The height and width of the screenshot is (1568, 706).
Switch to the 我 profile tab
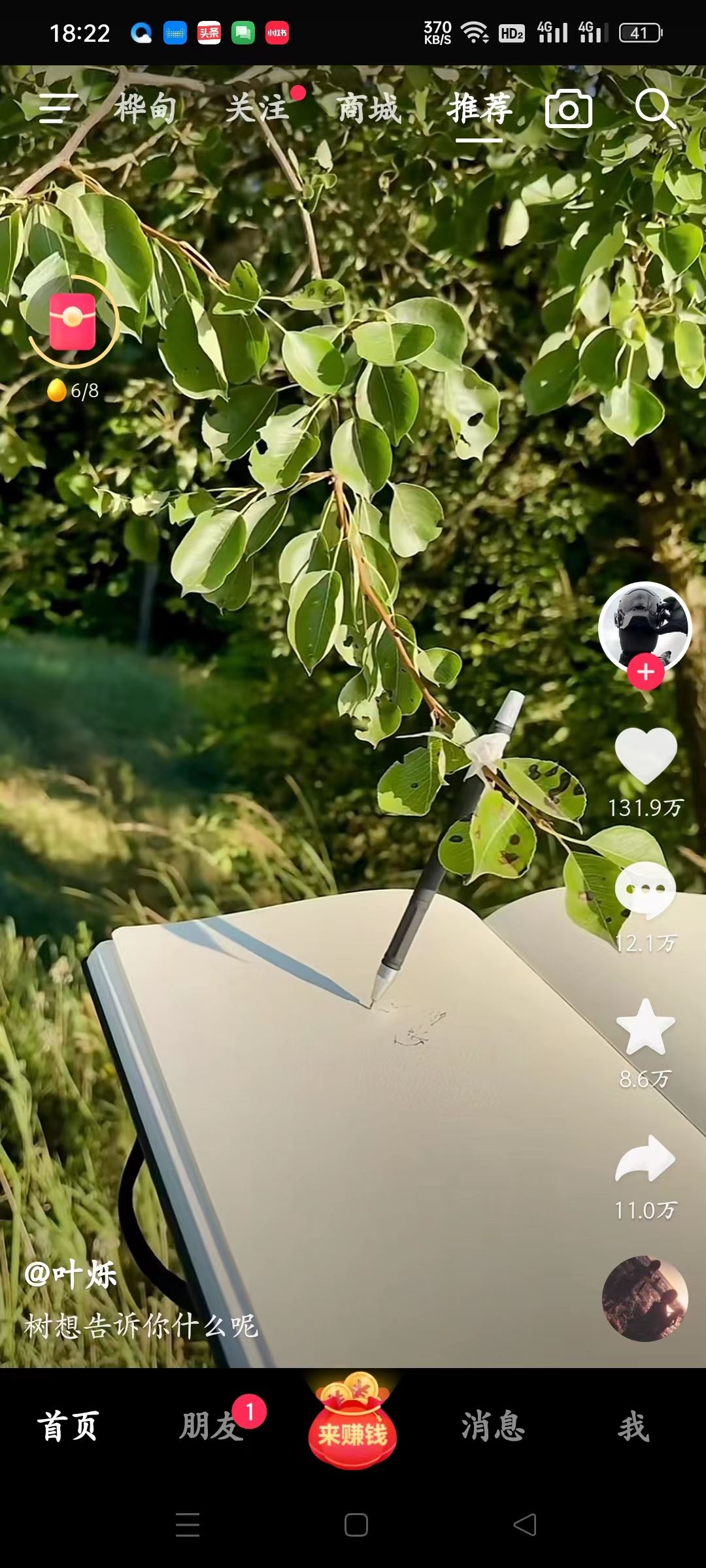(633, 1426)
